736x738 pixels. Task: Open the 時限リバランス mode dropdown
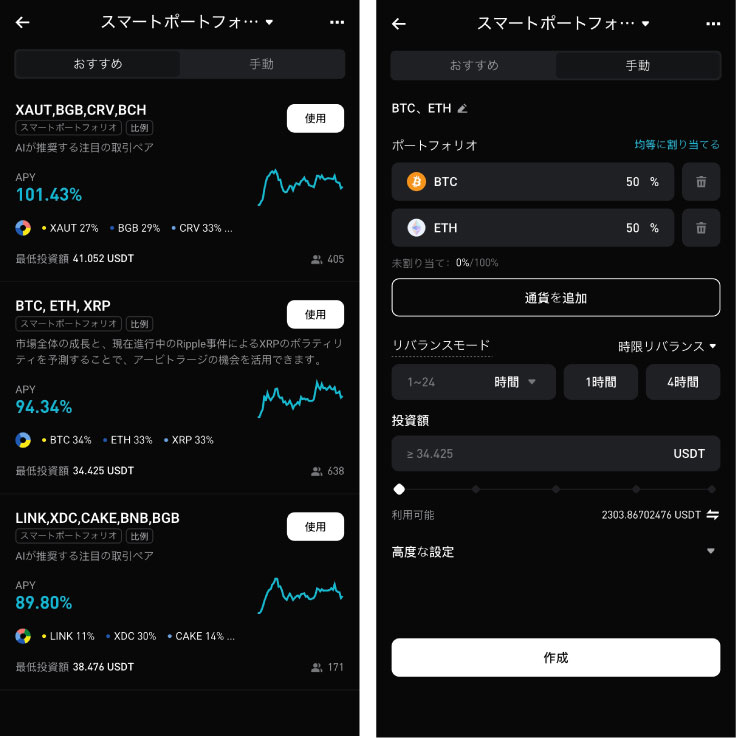point(668,346)
